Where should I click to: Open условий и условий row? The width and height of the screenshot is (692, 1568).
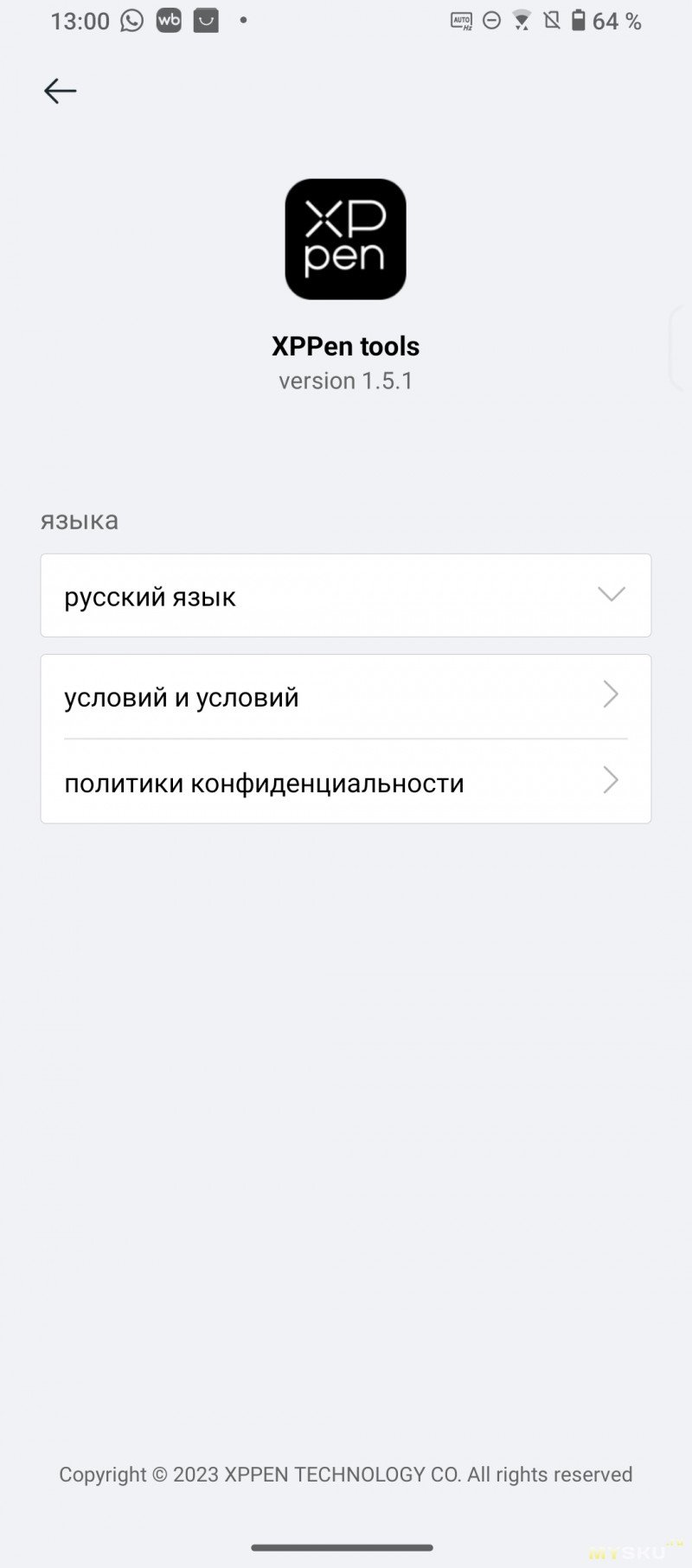346,696
